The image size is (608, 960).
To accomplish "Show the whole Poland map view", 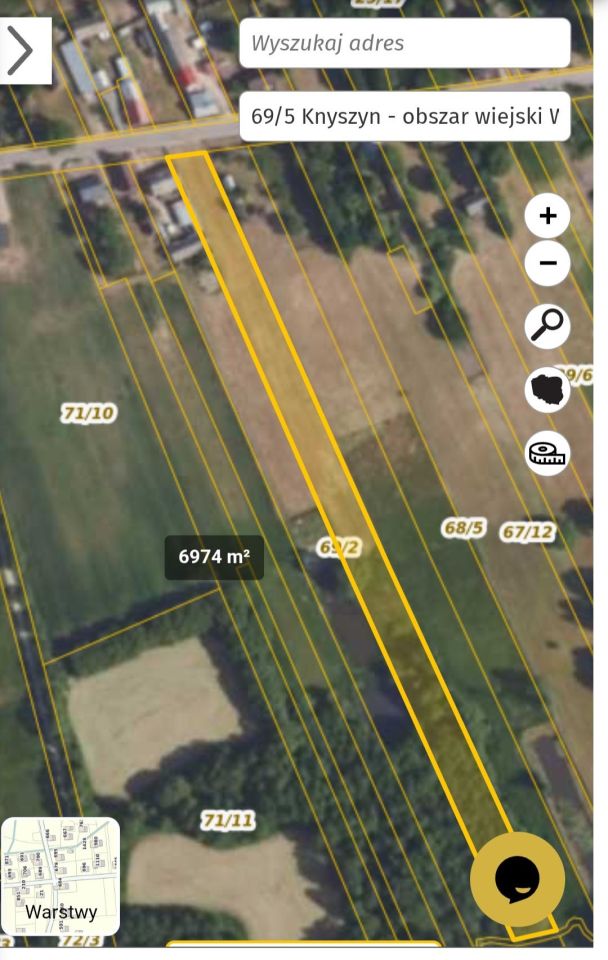I will pyautogui.click(x=547, y=390).
